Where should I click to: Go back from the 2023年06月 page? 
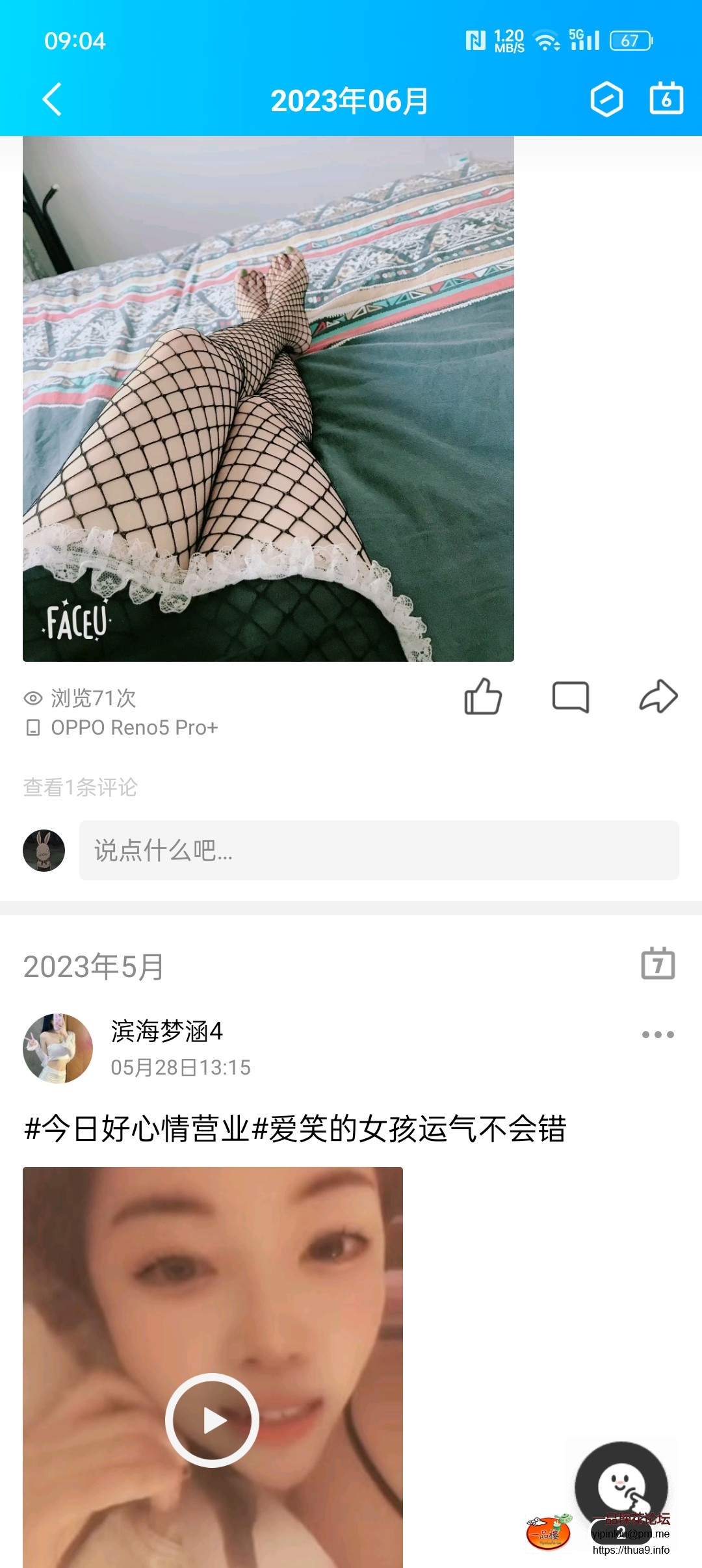[52, 99]
